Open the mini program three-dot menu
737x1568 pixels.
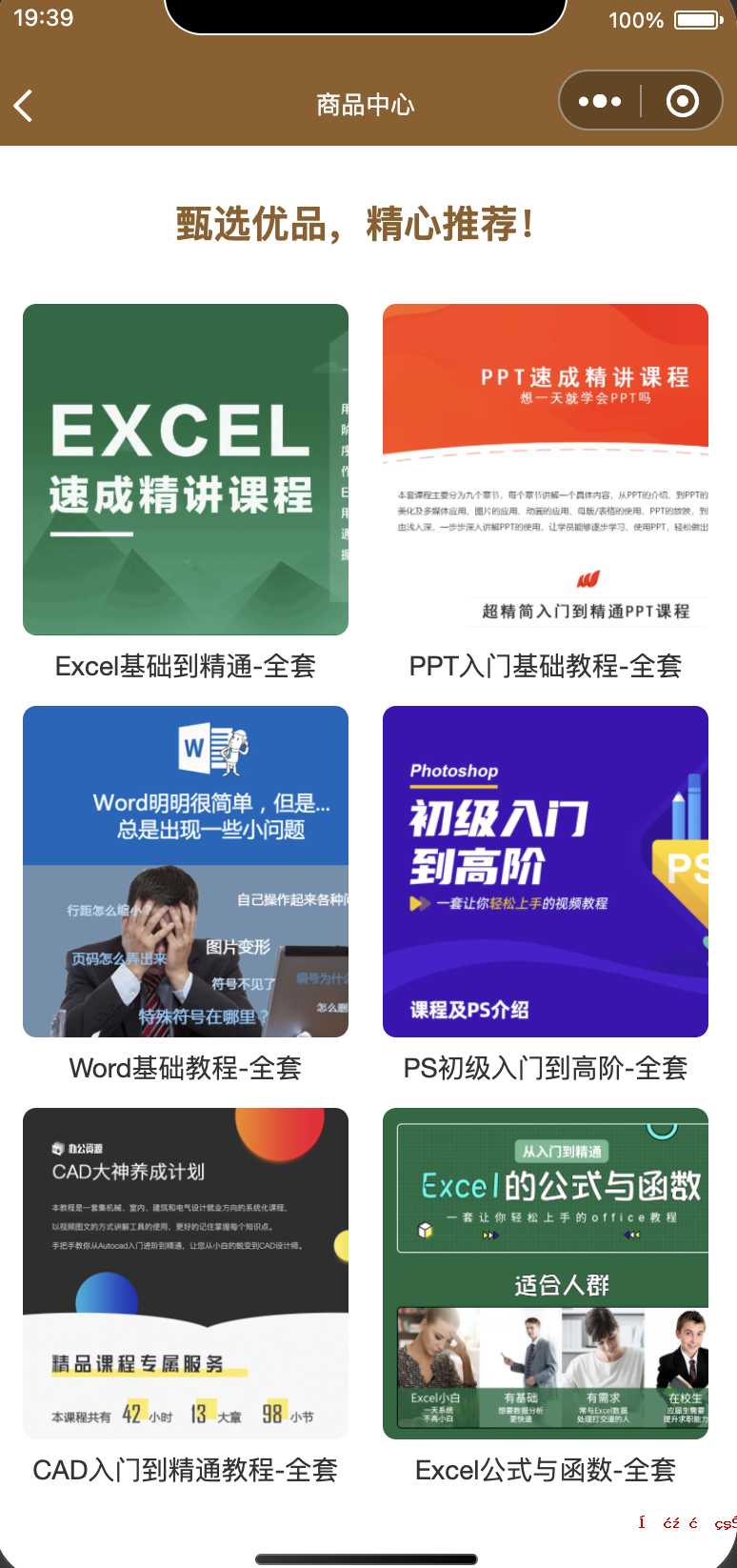600,101
